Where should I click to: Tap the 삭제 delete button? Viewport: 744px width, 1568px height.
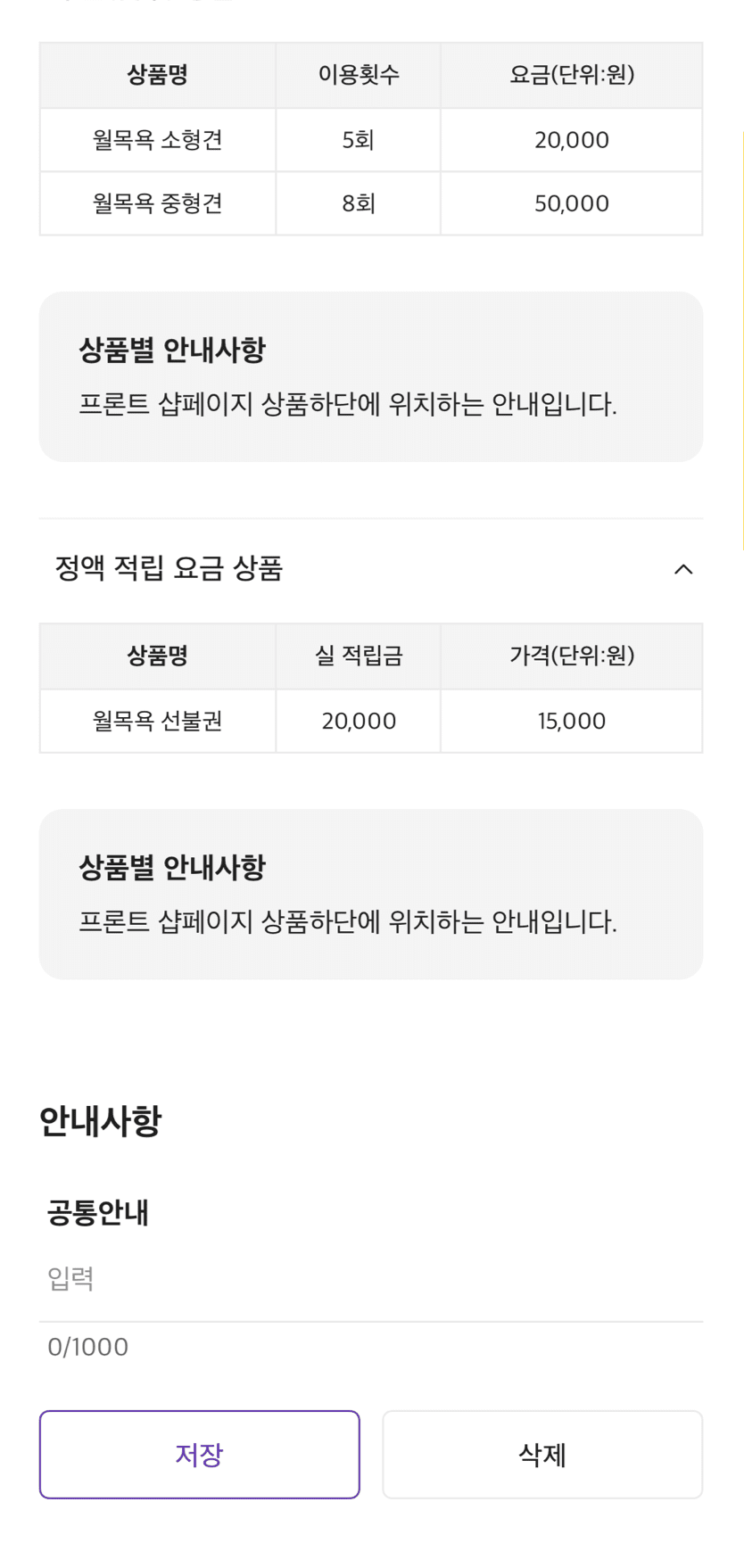coord(541,1455)
